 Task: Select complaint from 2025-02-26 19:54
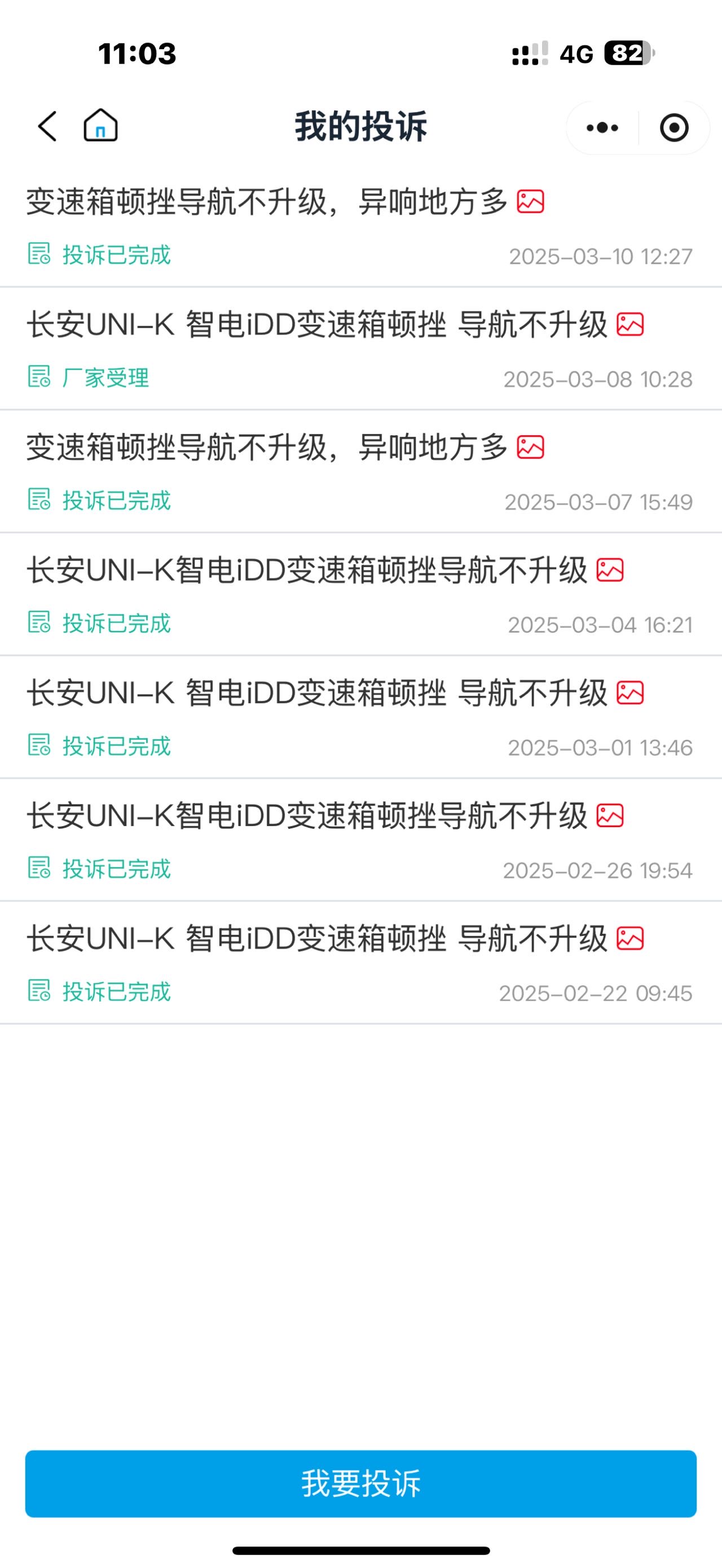coord(361,840)
